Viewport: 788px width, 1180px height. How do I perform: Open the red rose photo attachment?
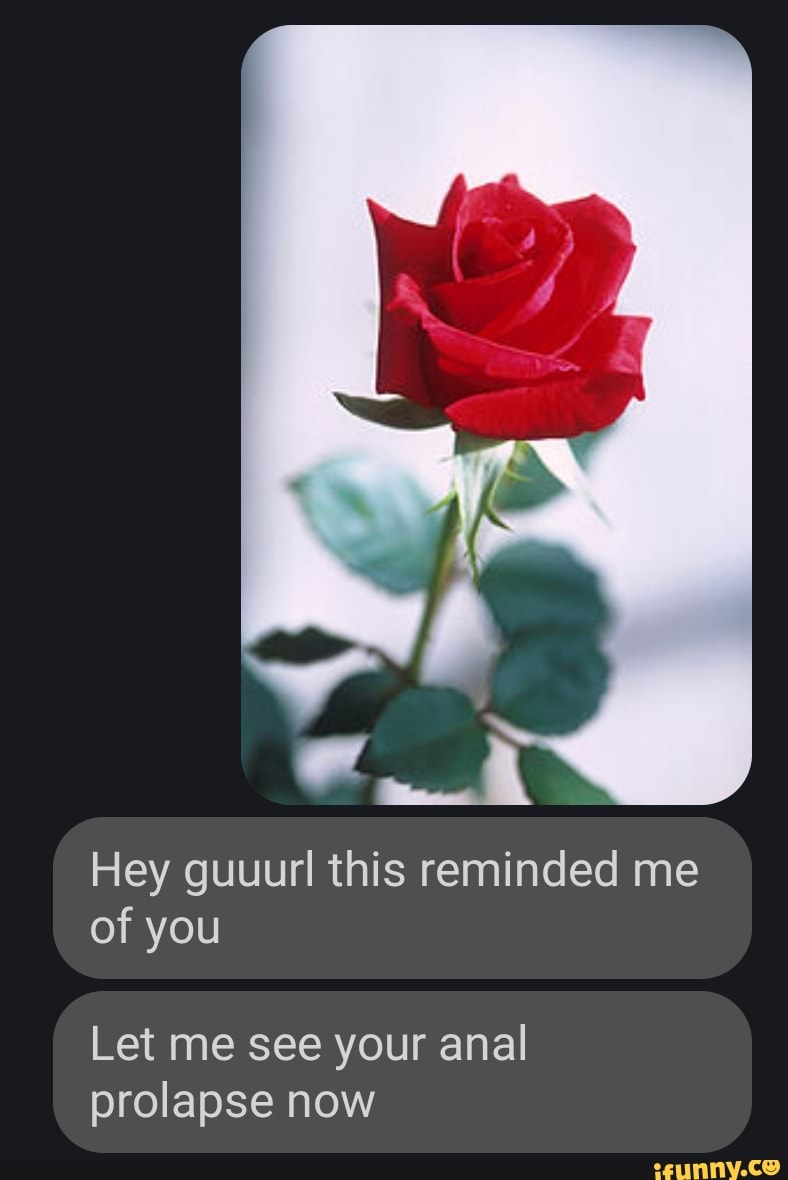pos(496,415)
